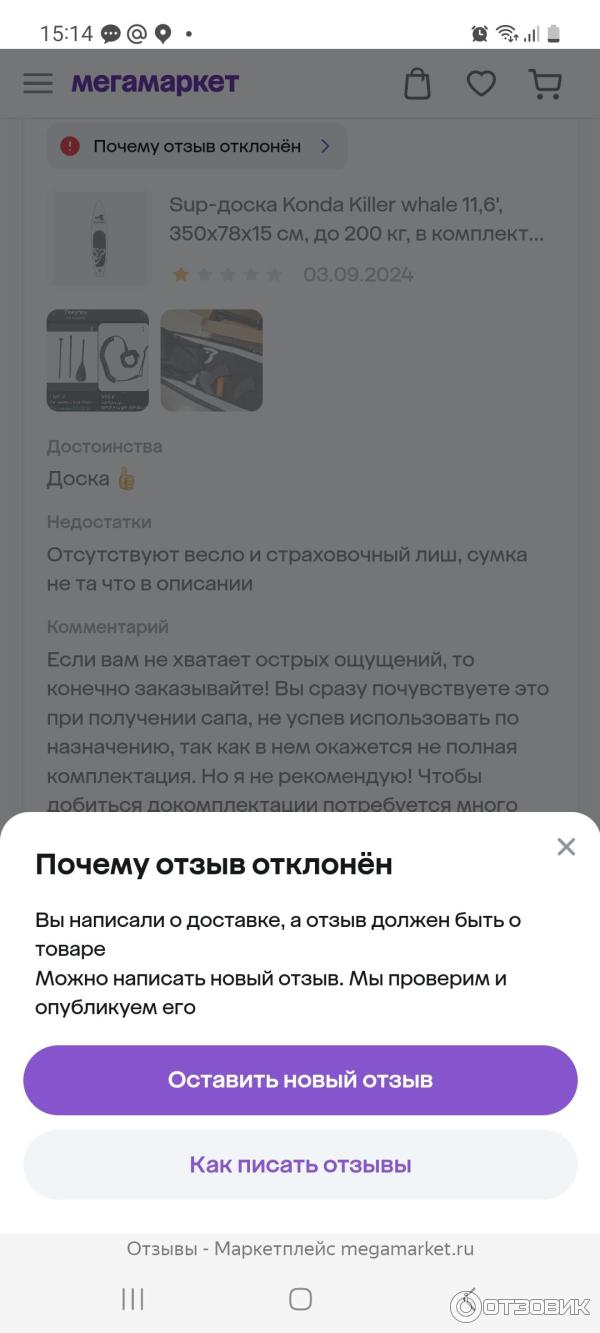
Task: Open 'Как писать отзывы' guide
Action: tap(300, 1165)
